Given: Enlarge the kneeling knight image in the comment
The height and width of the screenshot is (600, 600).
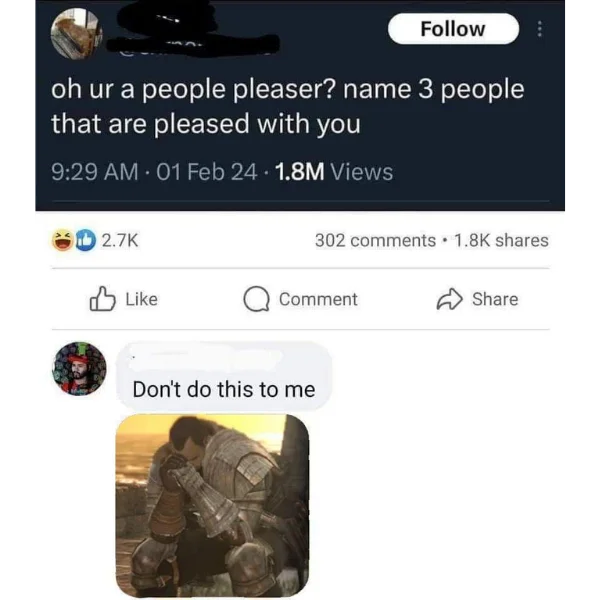Looking at the screenshot, I should [212, 505].
